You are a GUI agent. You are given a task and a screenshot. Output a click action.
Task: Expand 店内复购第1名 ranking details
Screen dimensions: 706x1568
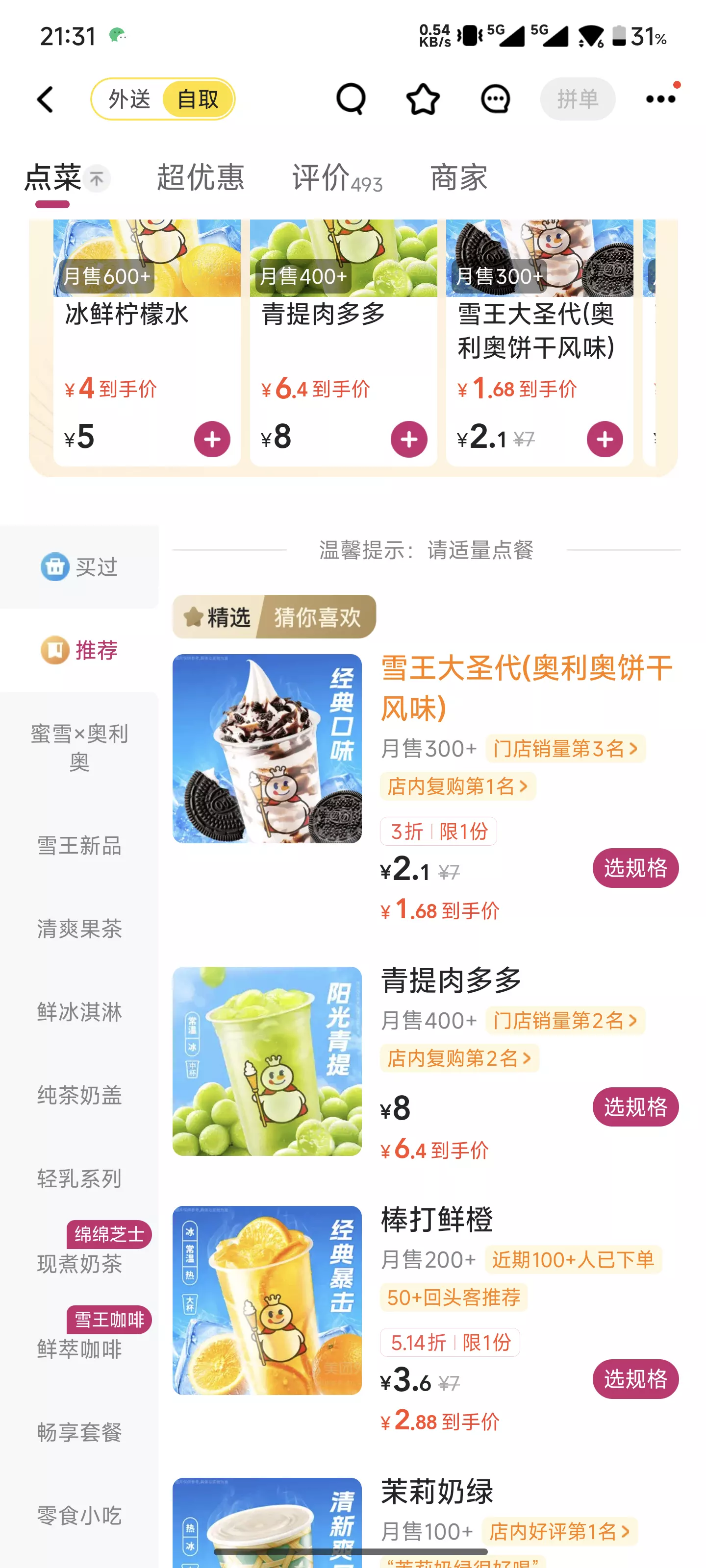[x=458, y=786]
